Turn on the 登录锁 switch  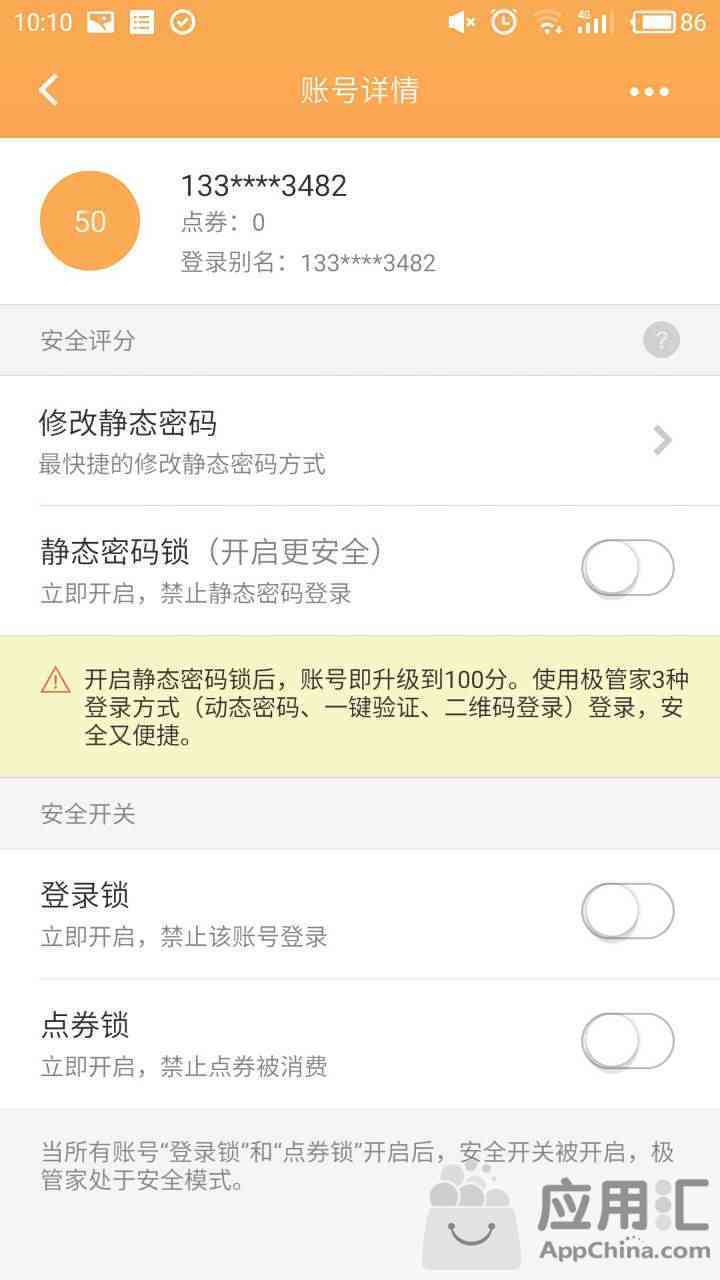(628, 911)
